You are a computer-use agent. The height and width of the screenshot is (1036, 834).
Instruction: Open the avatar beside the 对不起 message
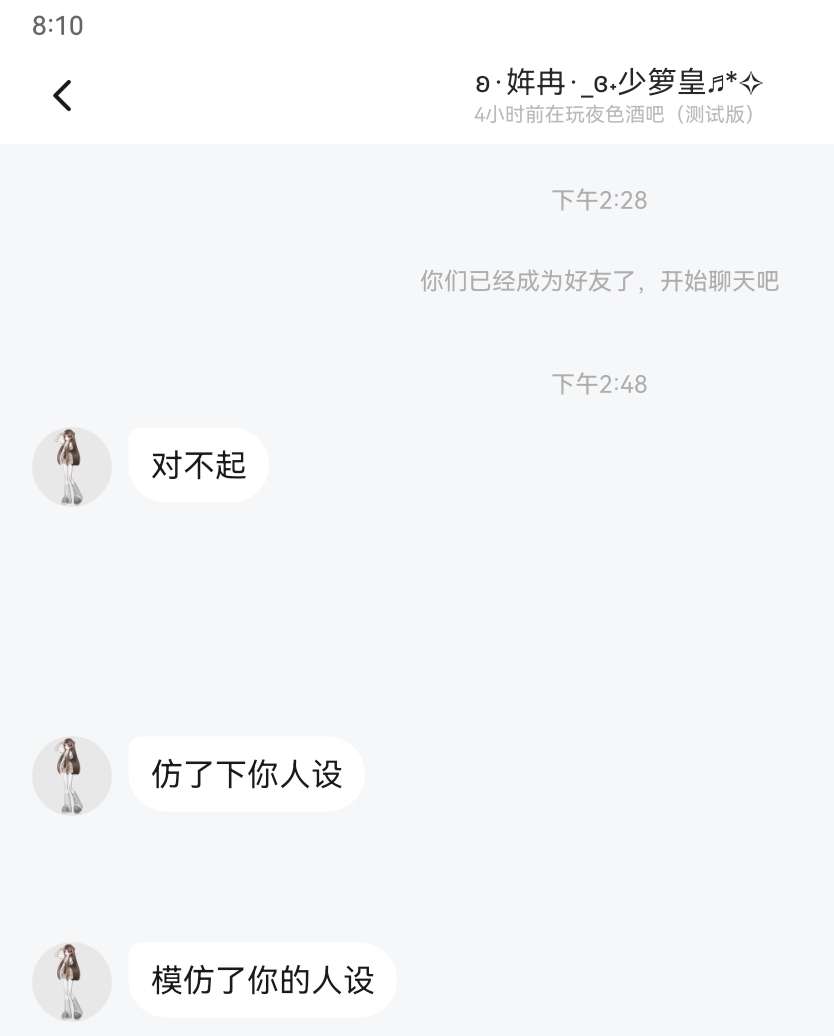pyautogui.click(x=72, y=466)
